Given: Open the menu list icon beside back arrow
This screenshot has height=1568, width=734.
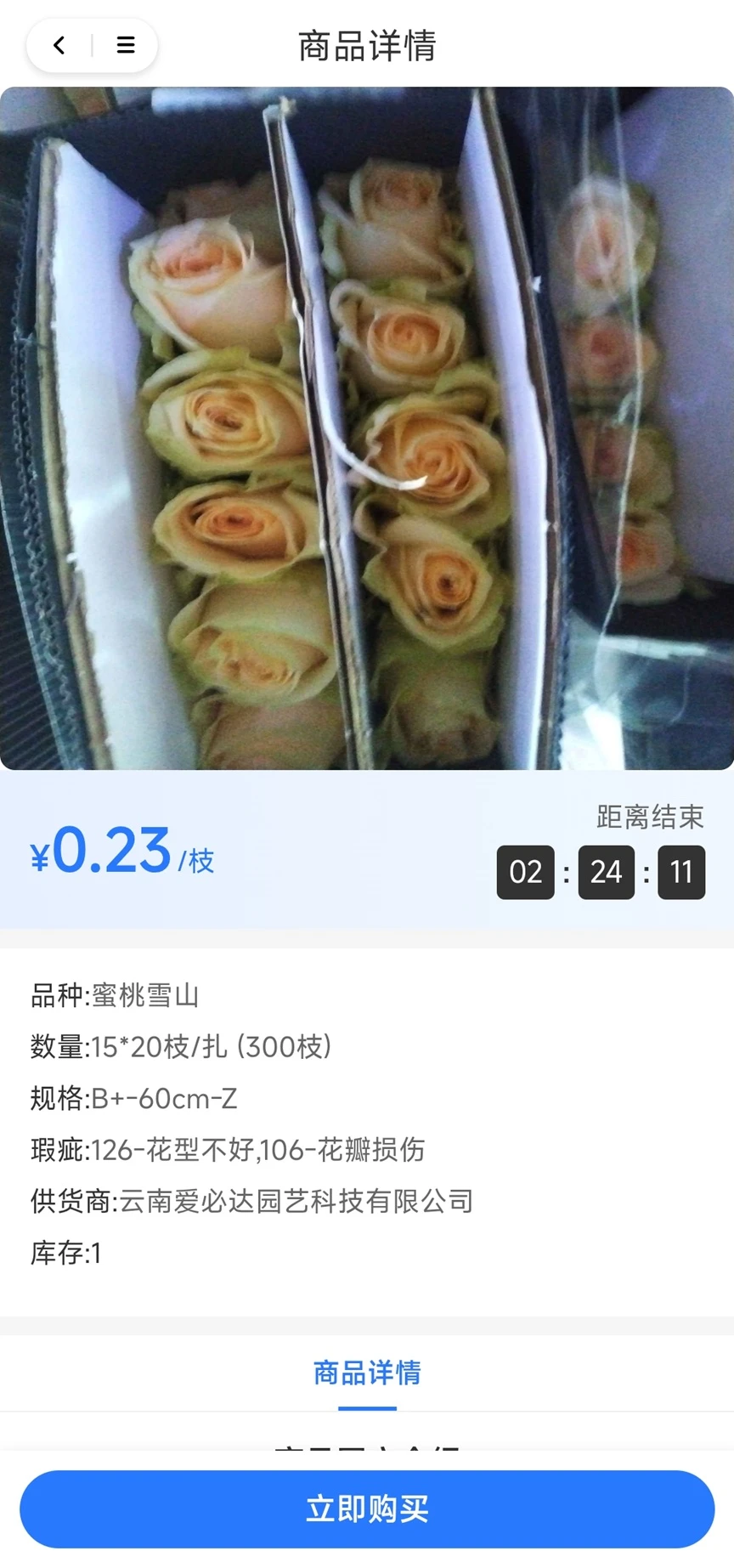Looking at the screenshot, I should click(x=125, y=45).
